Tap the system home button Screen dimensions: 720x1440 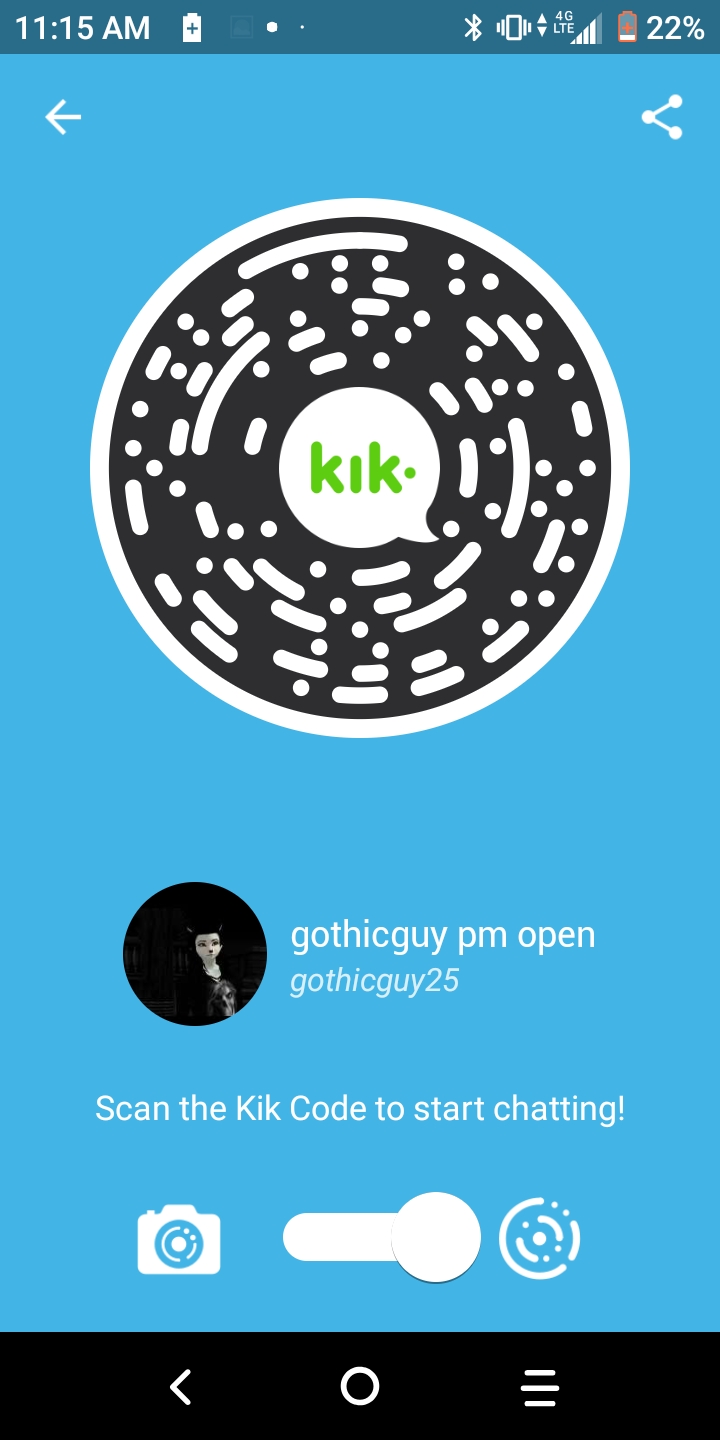[359, 1387]
